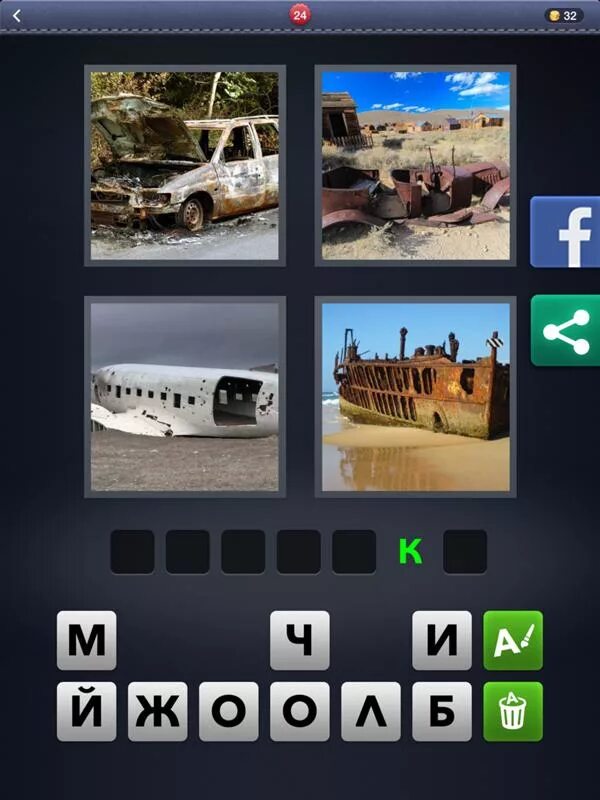The image size is (600, 800).
Task: Open the coins balance showing 32
Action: tap(563, 16)
